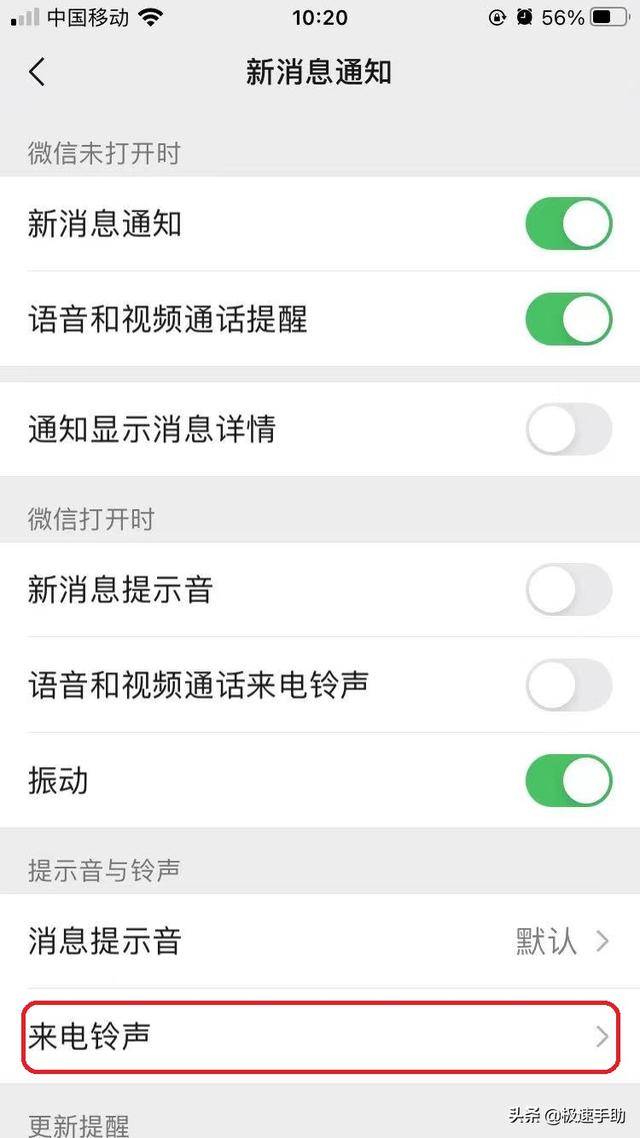Open 来电铃声 settings row
The width and height of the screenshot is (640, 1138).
coord(320,1036)
